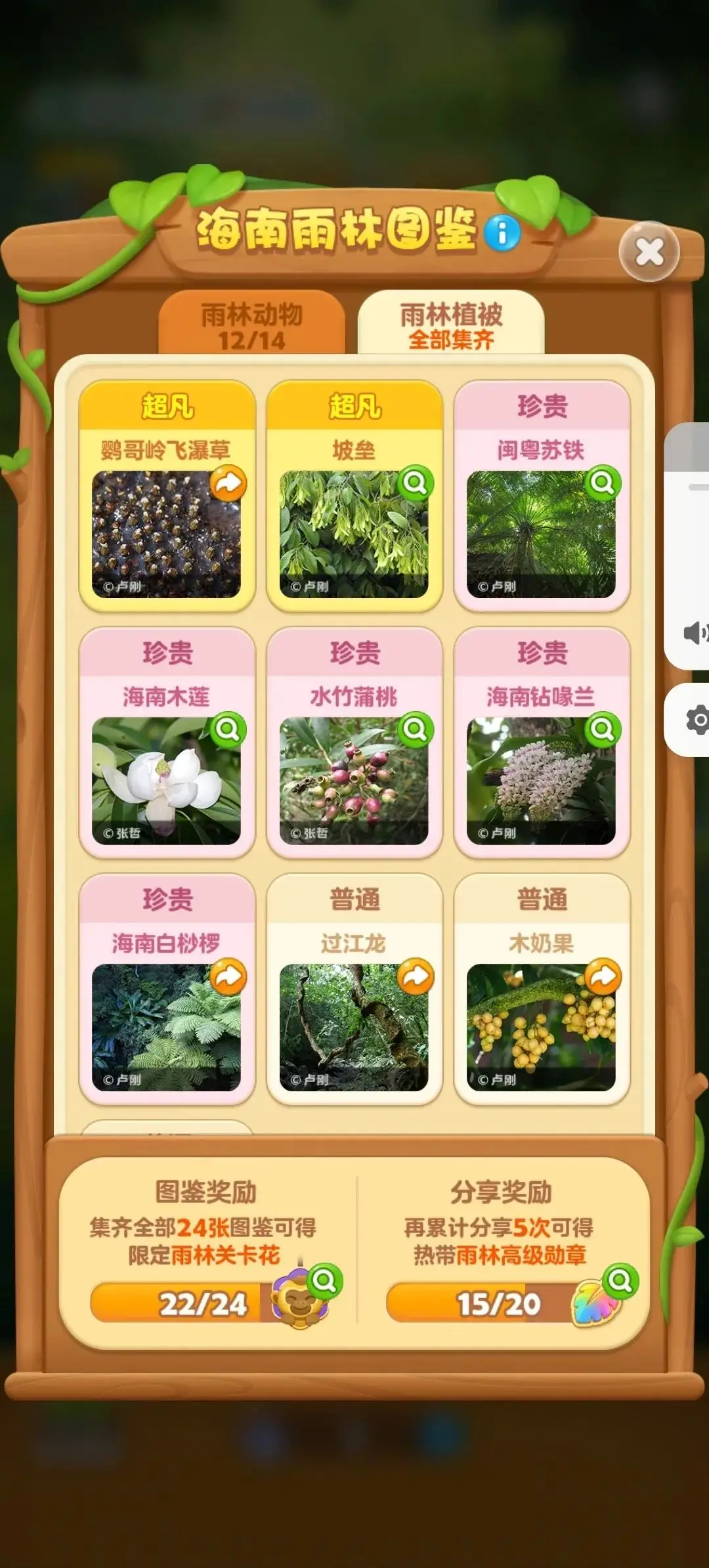709x1568 pixels.
Task: Enlarge the 水竹蒲桃 card
Action: pos(415,730)
